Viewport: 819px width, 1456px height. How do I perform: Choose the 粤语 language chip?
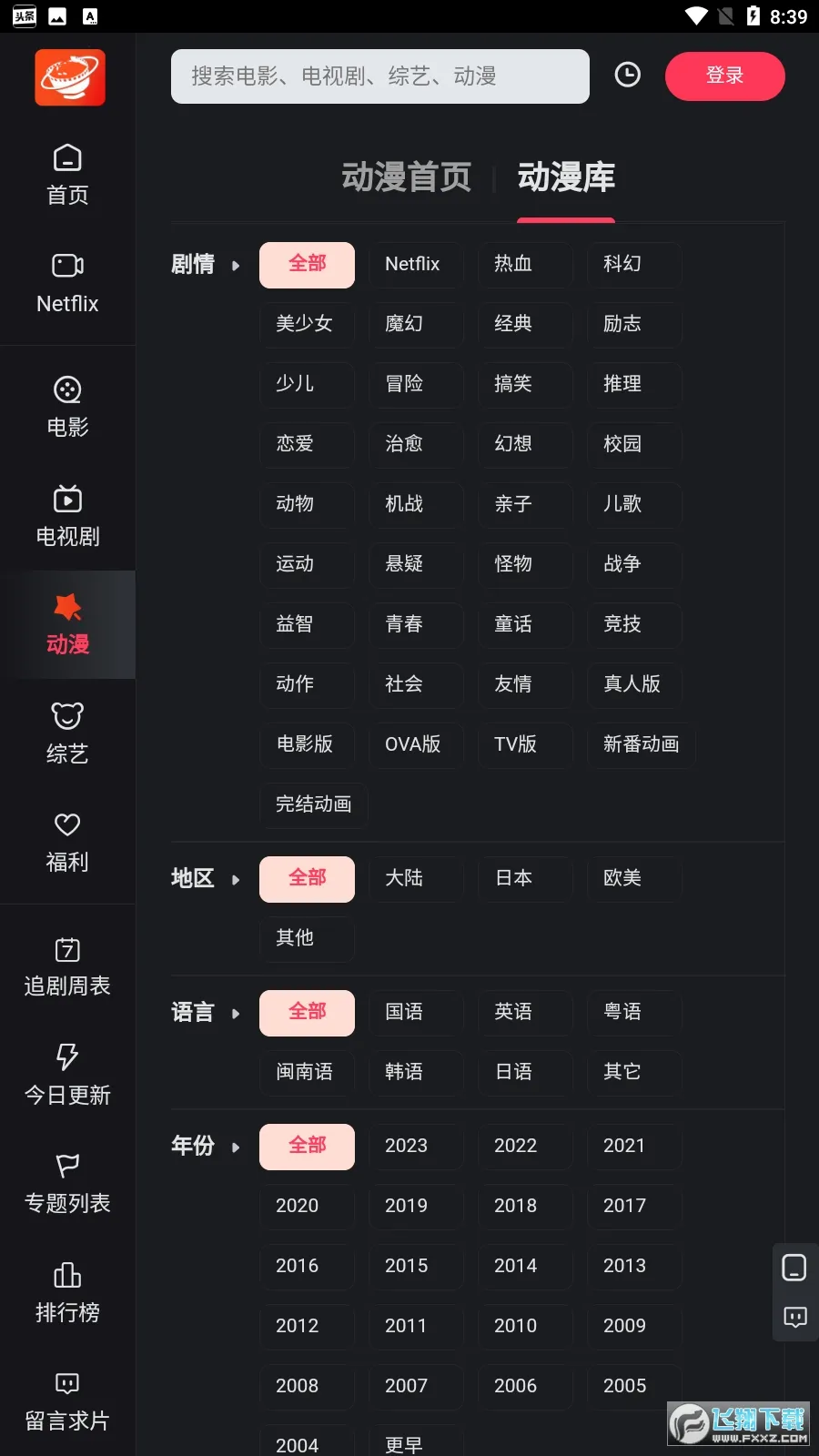pos(634,1013)
